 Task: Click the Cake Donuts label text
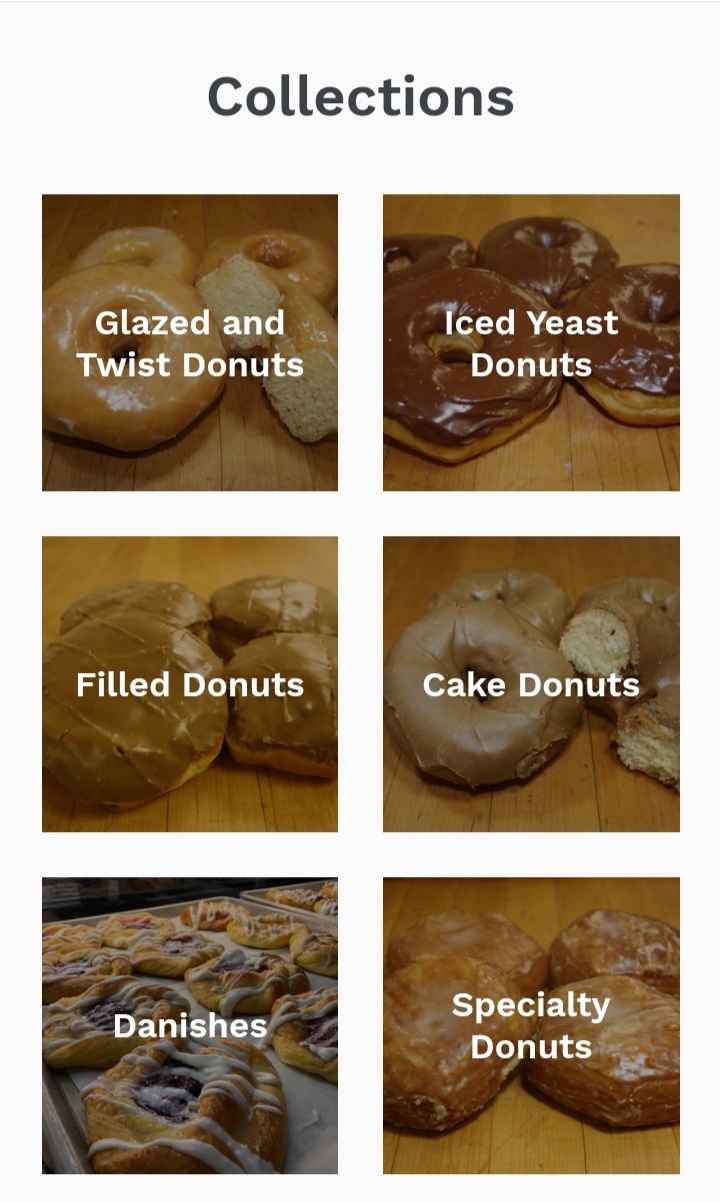pyautogui.click(x=531, y=684)
